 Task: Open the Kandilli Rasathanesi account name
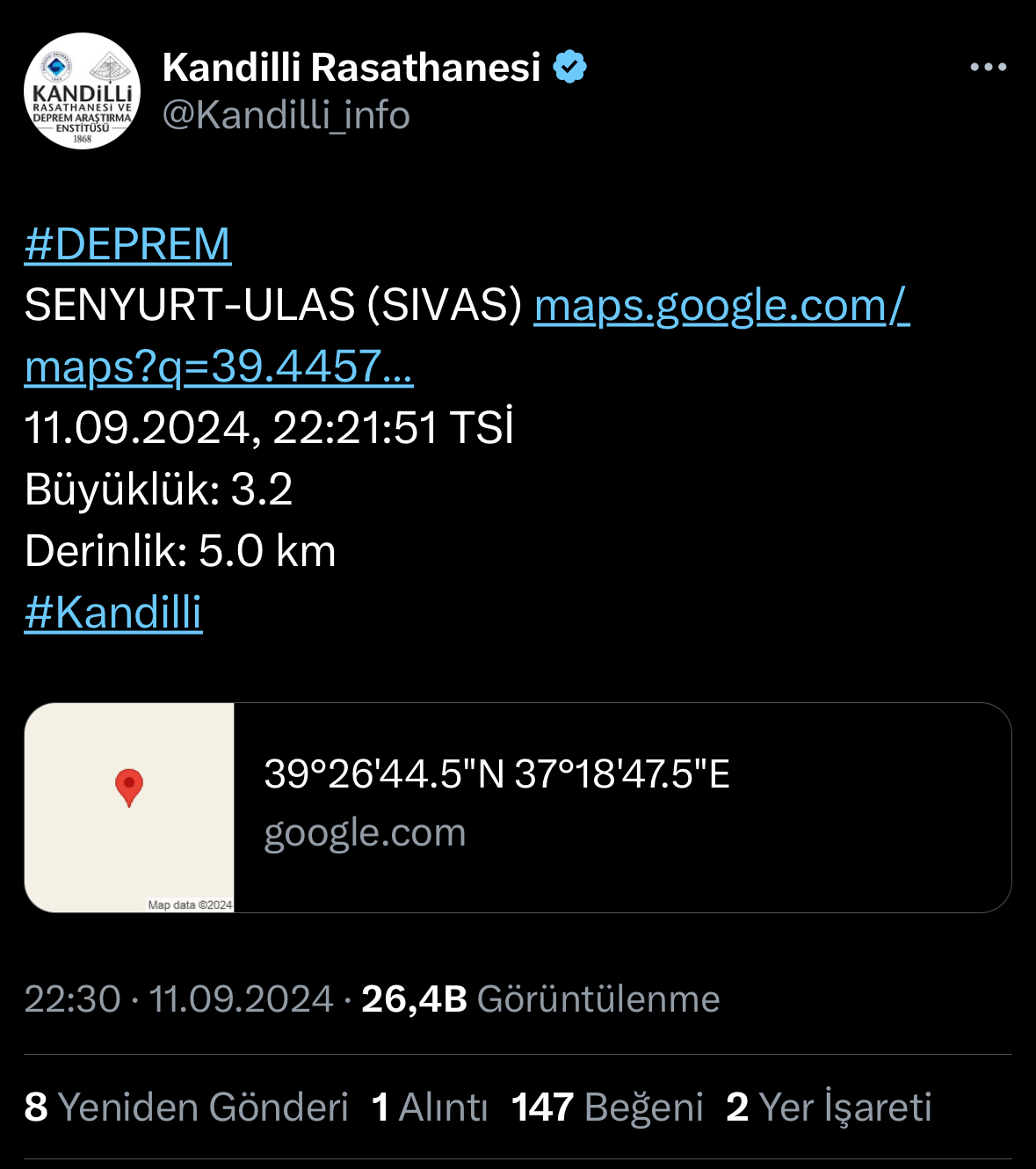pos(351,68)
